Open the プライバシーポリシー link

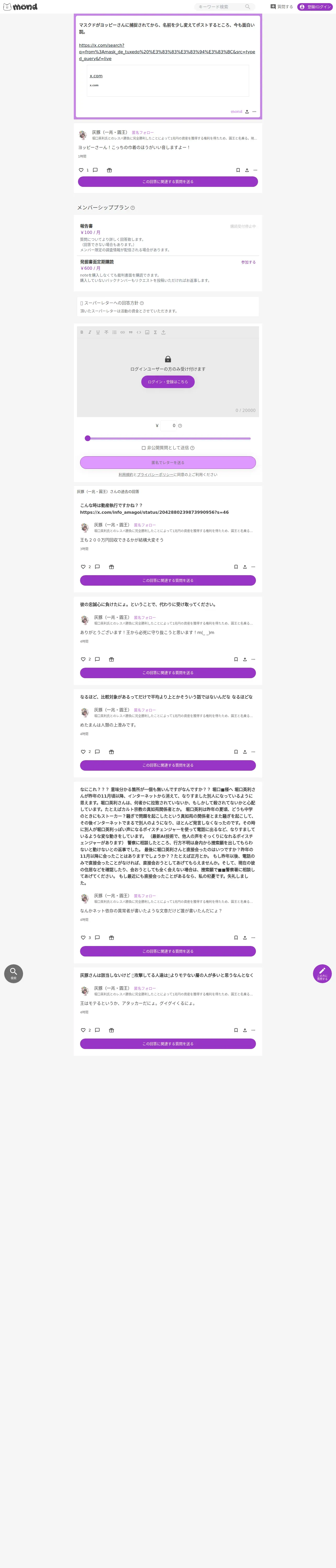pyautogui.click(x=155, y=475)
